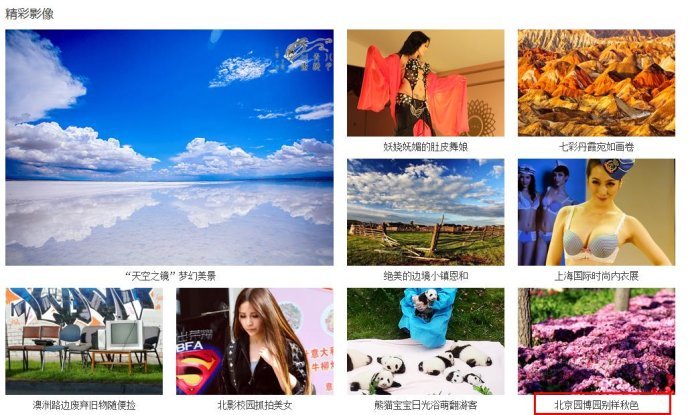This screenshot has height=415, width=690.
Task: Tap the 北京园博园别样秋色 caption link
Action: [596, 406]
